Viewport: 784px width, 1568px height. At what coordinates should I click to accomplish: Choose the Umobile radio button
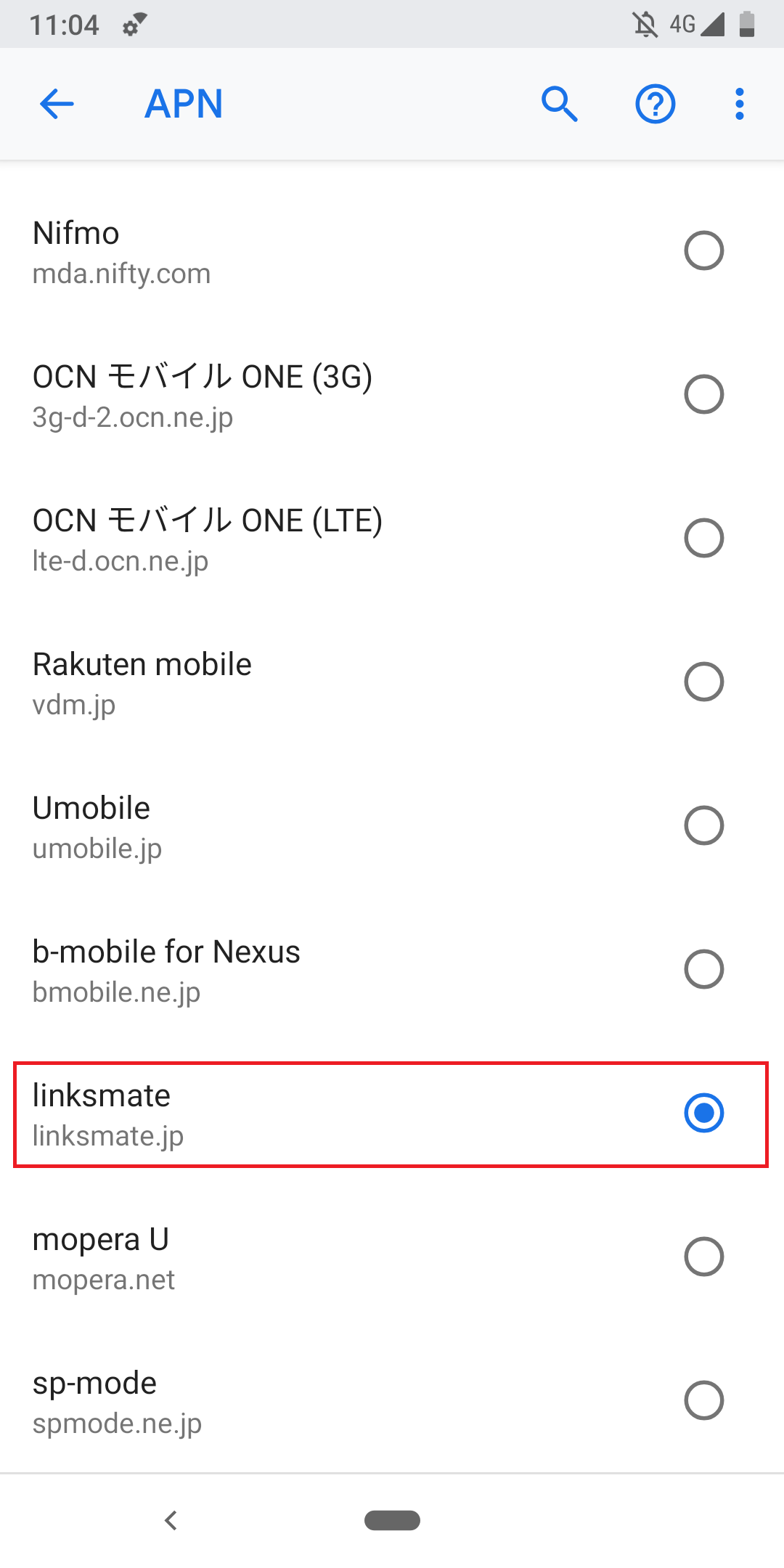point(703,825)
